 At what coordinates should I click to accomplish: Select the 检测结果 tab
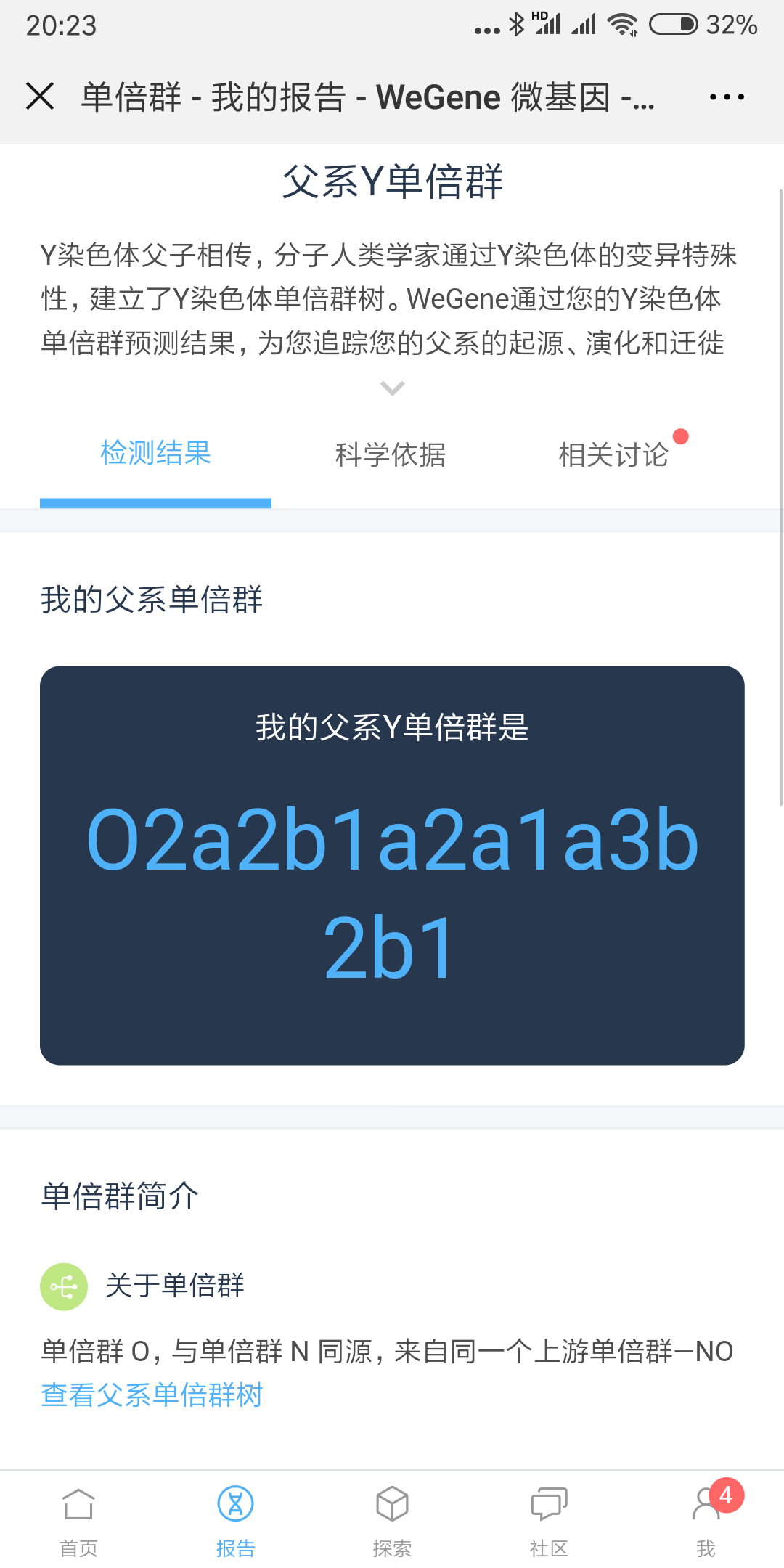[x=155, y=454]
